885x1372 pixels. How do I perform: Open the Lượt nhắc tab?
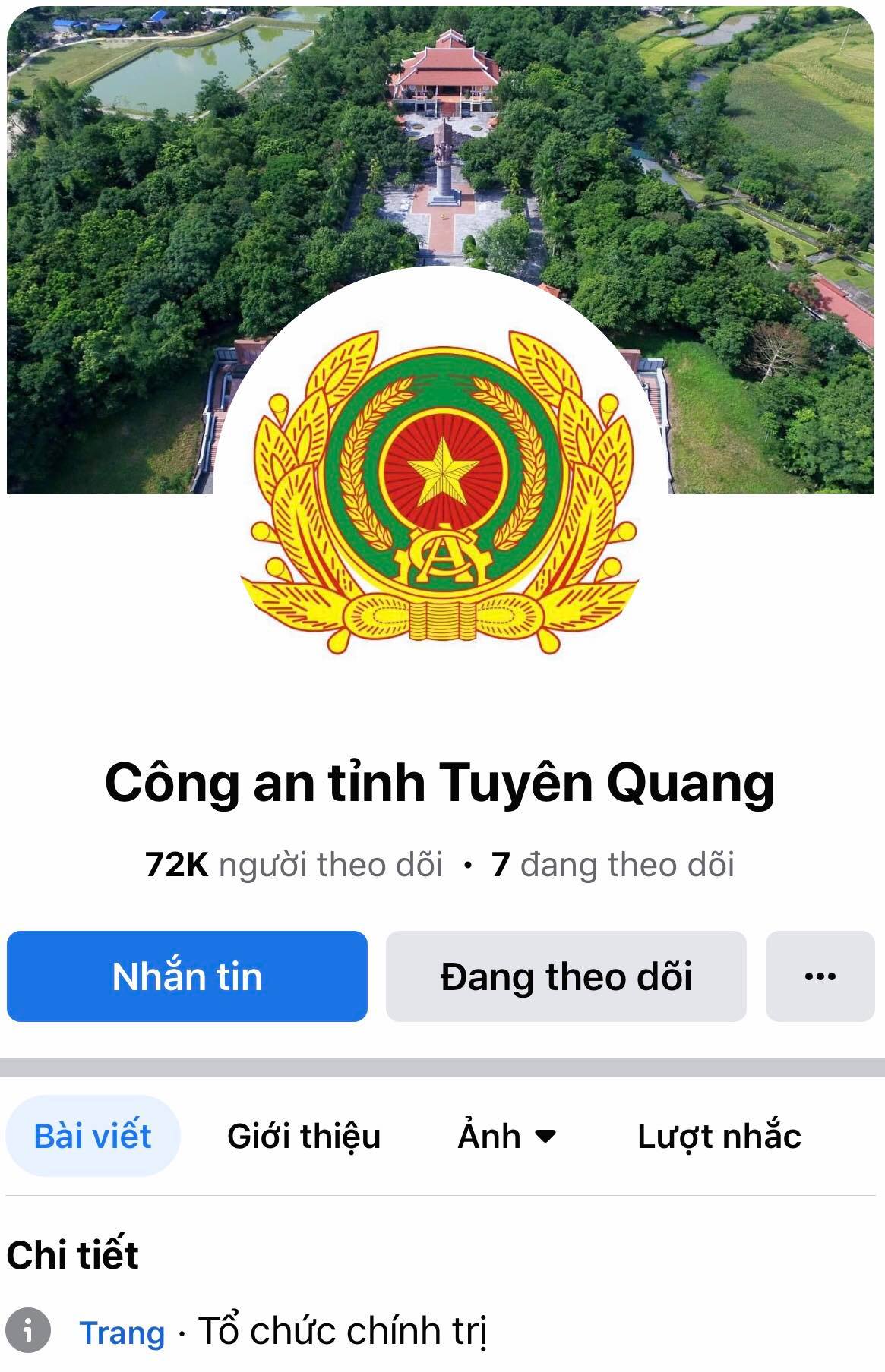point(719,1137)
